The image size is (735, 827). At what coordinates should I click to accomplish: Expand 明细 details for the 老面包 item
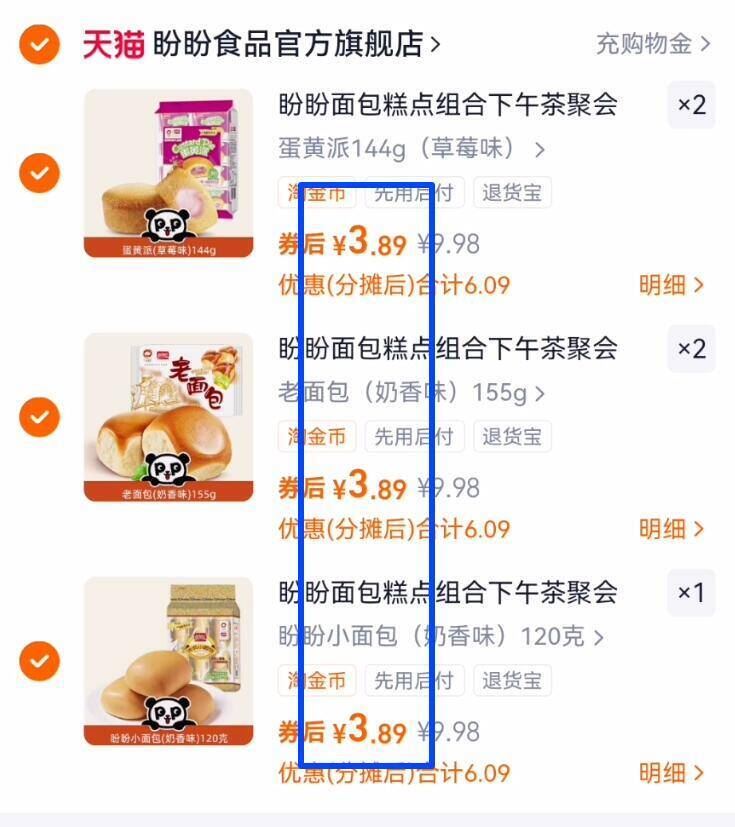pyautogui.click(x=671, y=529)
